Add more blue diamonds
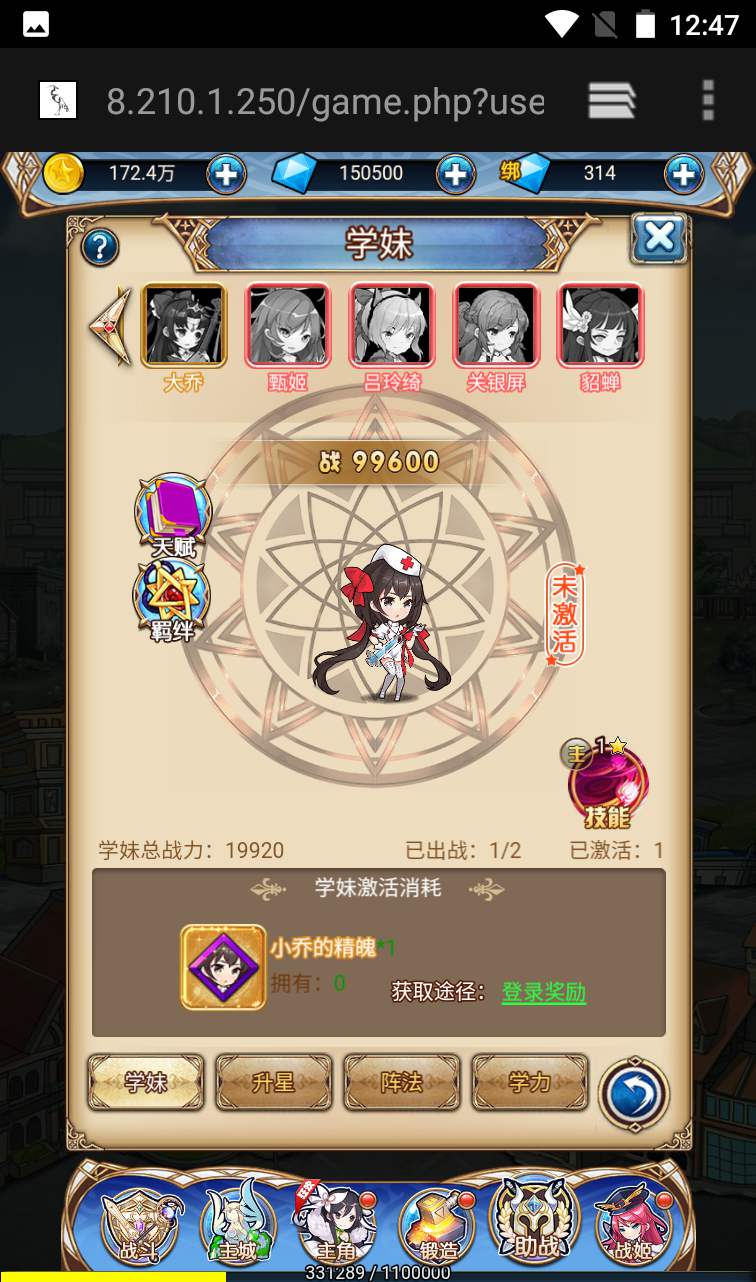This screenshot has width=756, height=1282. tap(455, 174)
